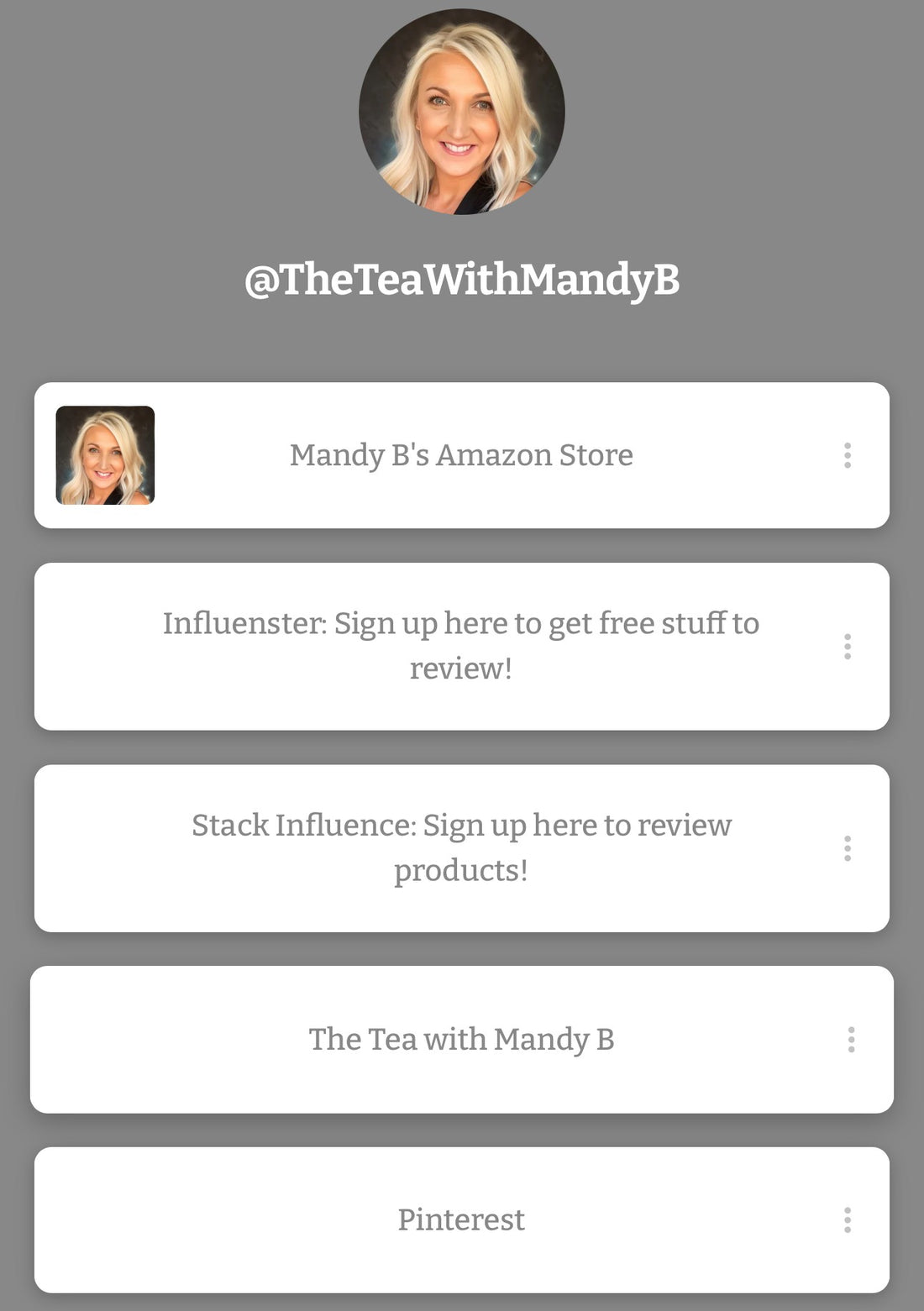Open the Stack Influence sign up link
The height and width of the screenshot is (1311, 924).
pos(461,847)
